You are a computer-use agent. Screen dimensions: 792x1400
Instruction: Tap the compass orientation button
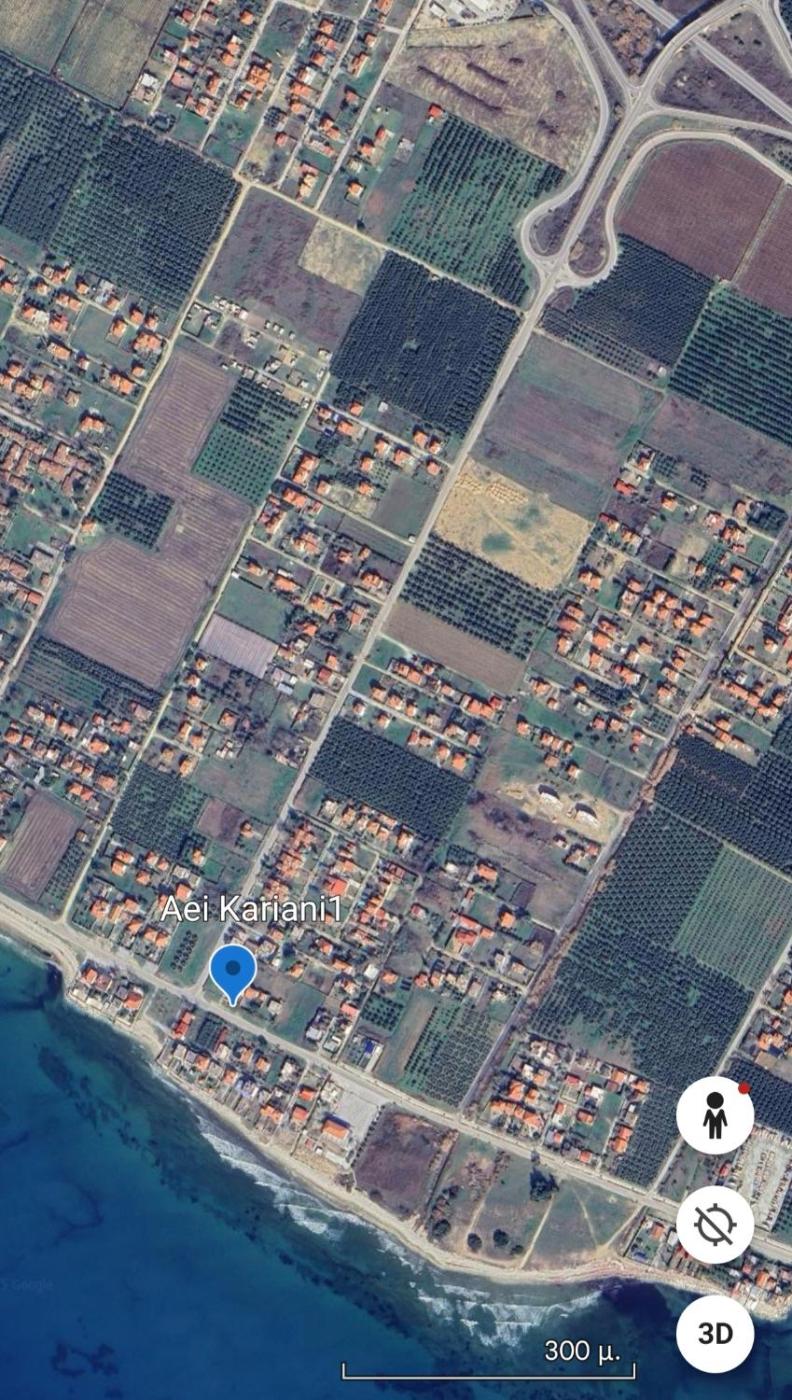click(714, 1224)
